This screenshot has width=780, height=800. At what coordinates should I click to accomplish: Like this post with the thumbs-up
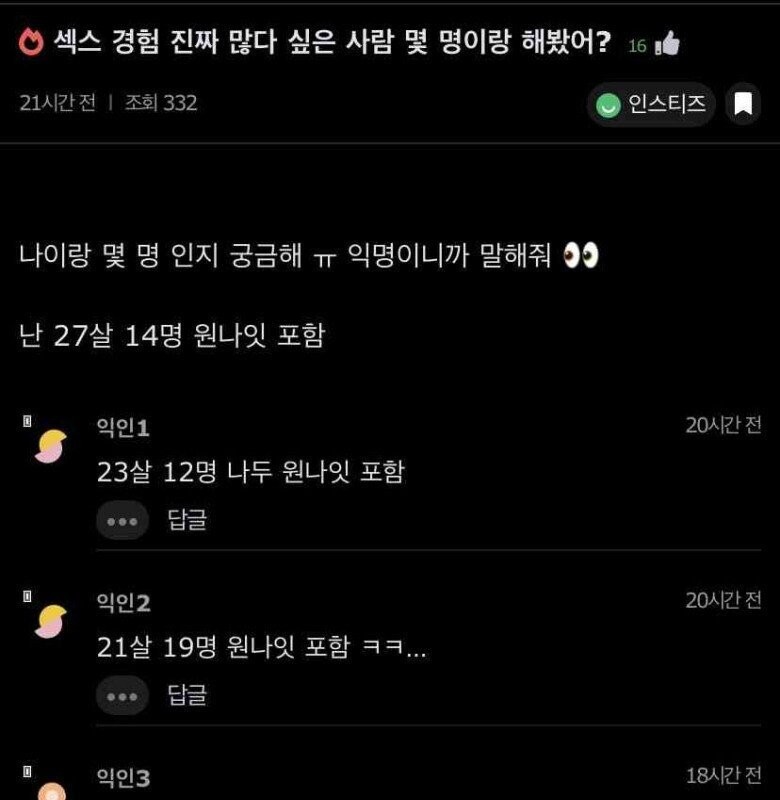click(x=667, y=45)
